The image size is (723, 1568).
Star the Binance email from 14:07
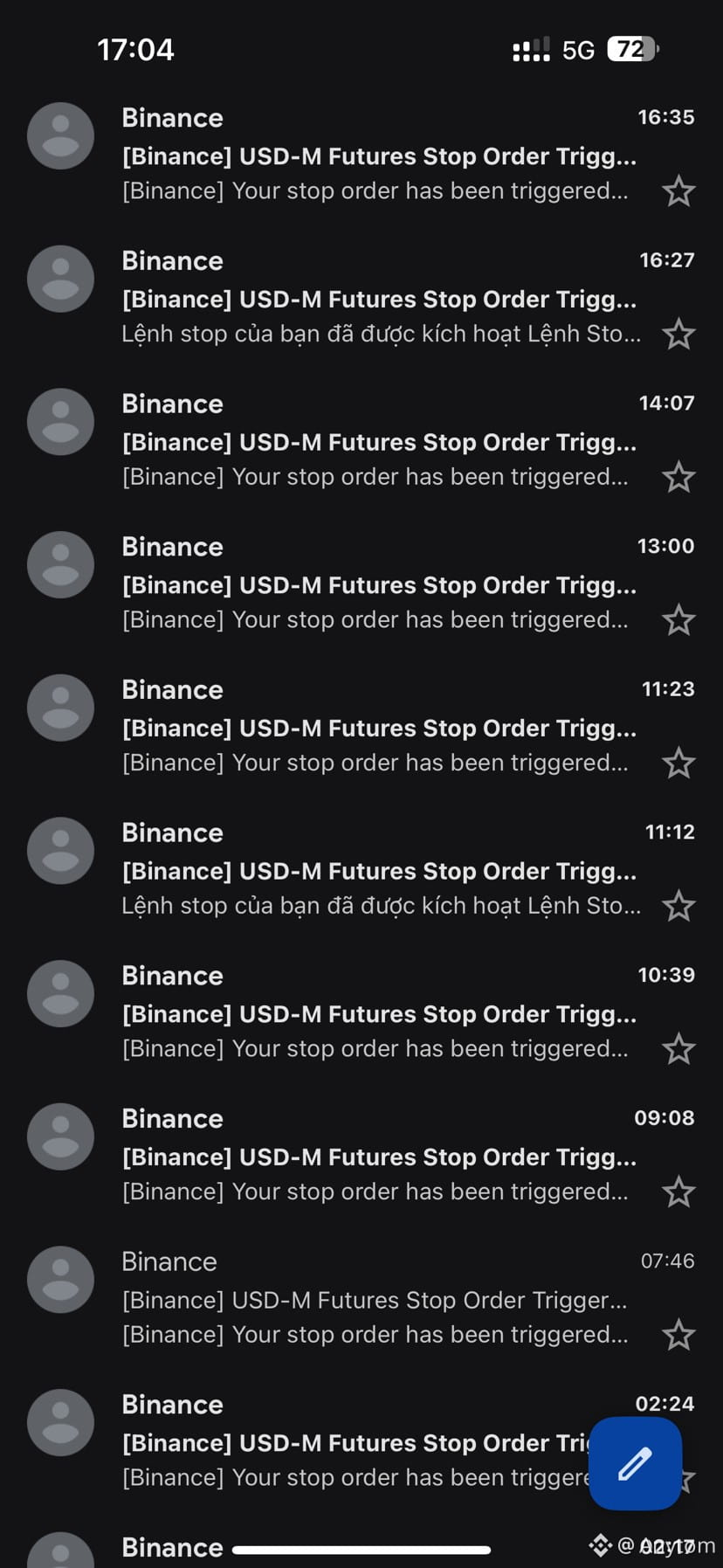(x=678, y=478)
